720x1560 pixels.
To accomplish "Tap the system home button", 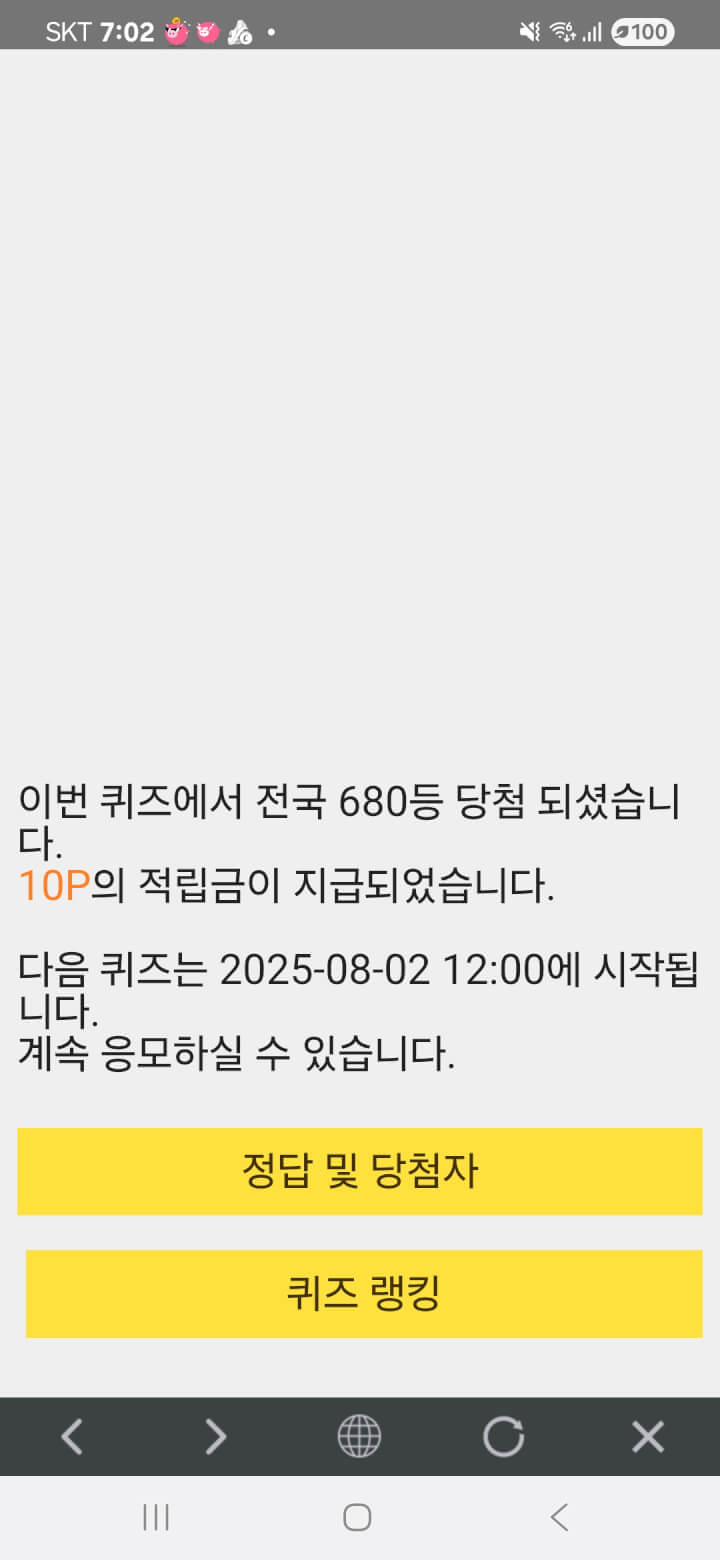I will (357, 1517).
